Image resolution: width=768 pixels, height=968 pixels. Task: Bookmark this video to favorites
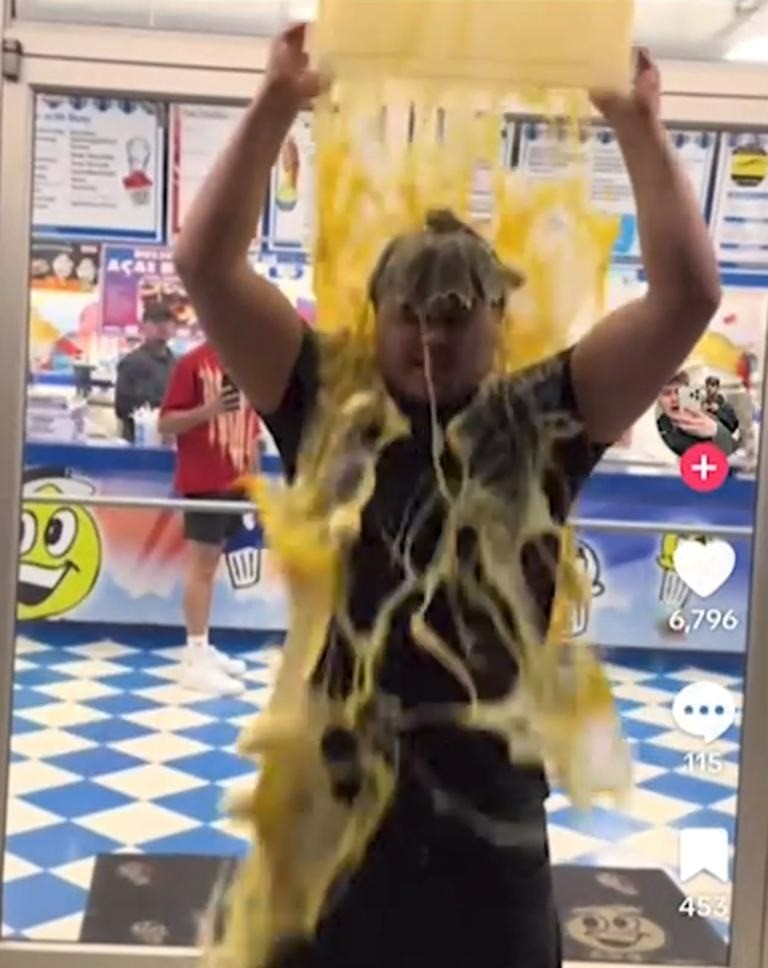[704, 855]
